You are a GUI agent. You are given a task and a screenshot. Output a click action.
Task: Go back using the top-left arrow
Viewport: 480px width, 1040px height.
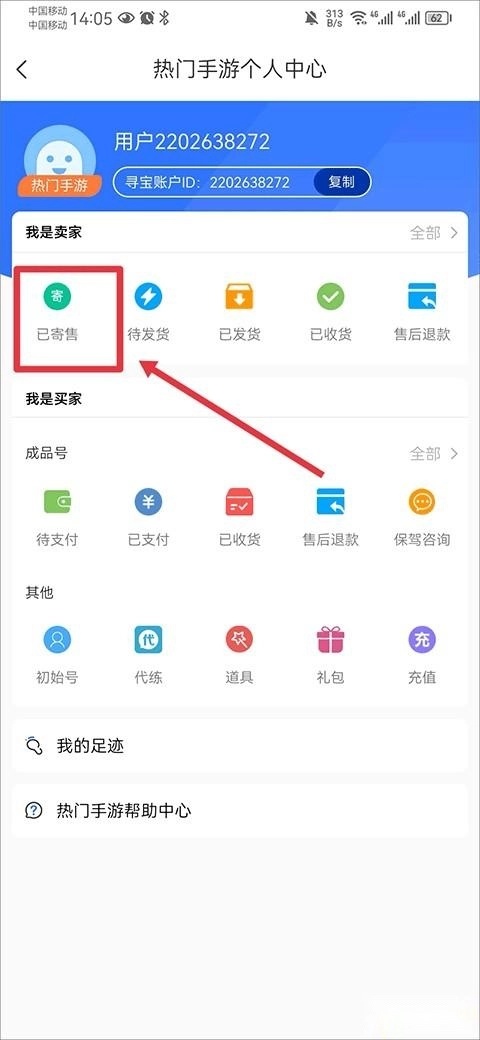tap(22, 70)
